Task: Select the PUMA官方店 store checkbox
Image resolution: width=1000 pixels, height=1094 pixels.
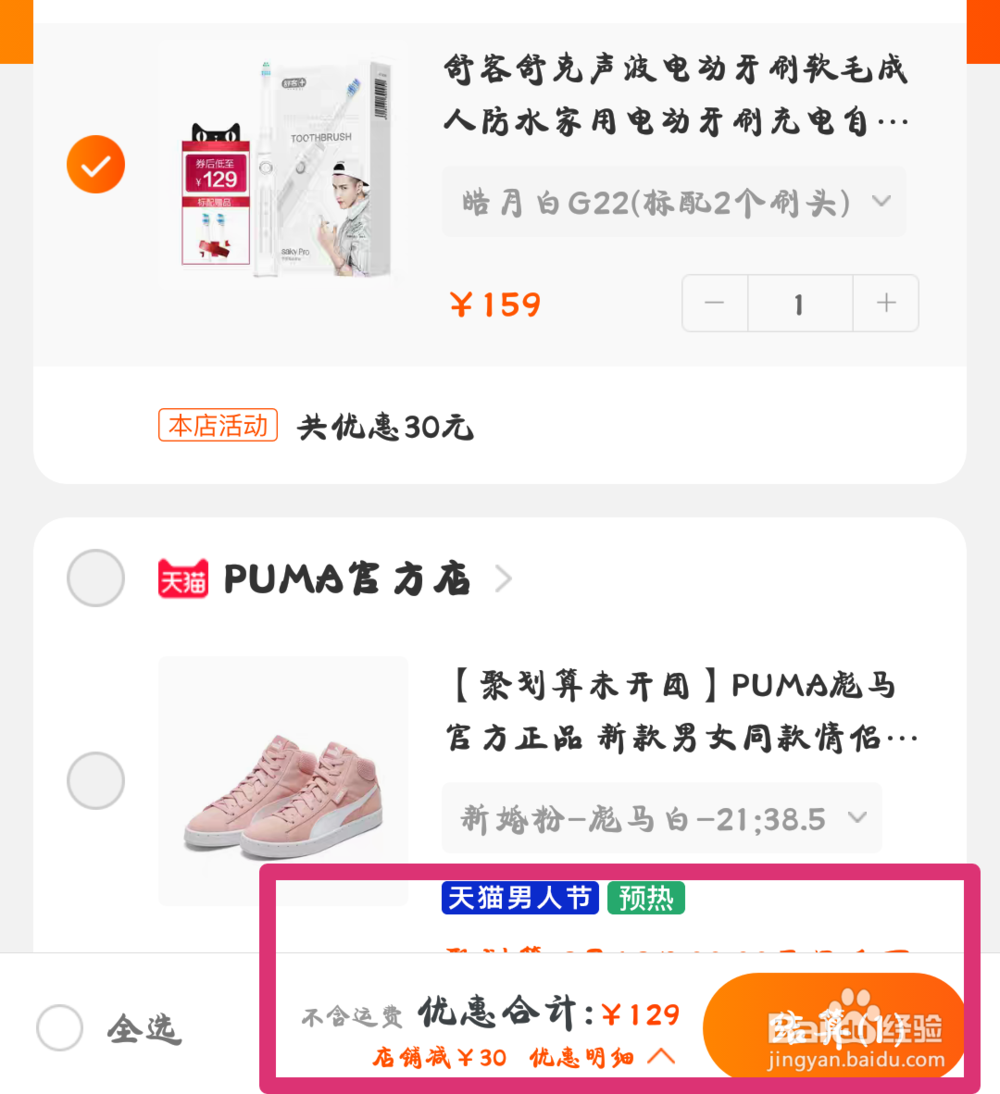Action: click(x=95, y=579)
